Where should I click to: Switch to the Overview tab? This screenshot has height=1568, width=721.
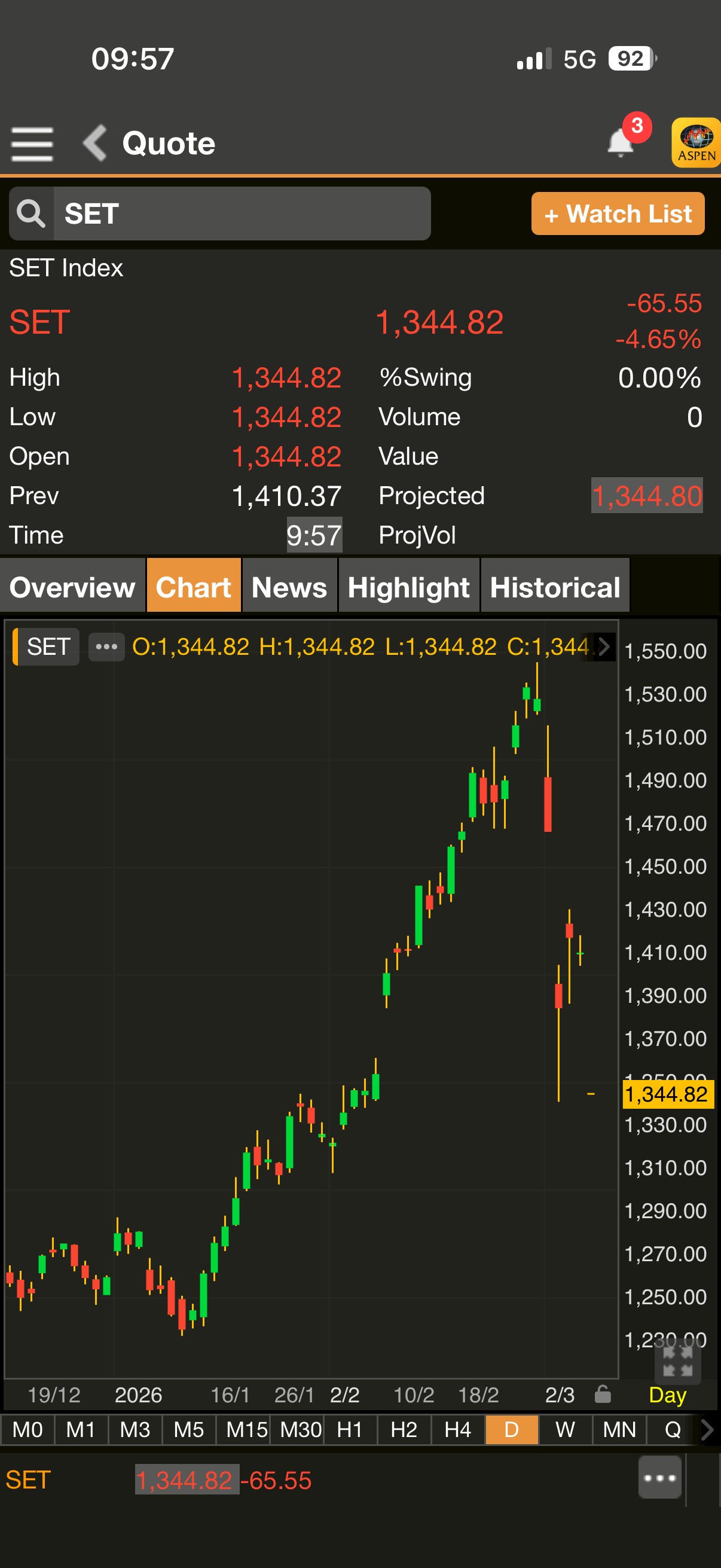(72, 587)
